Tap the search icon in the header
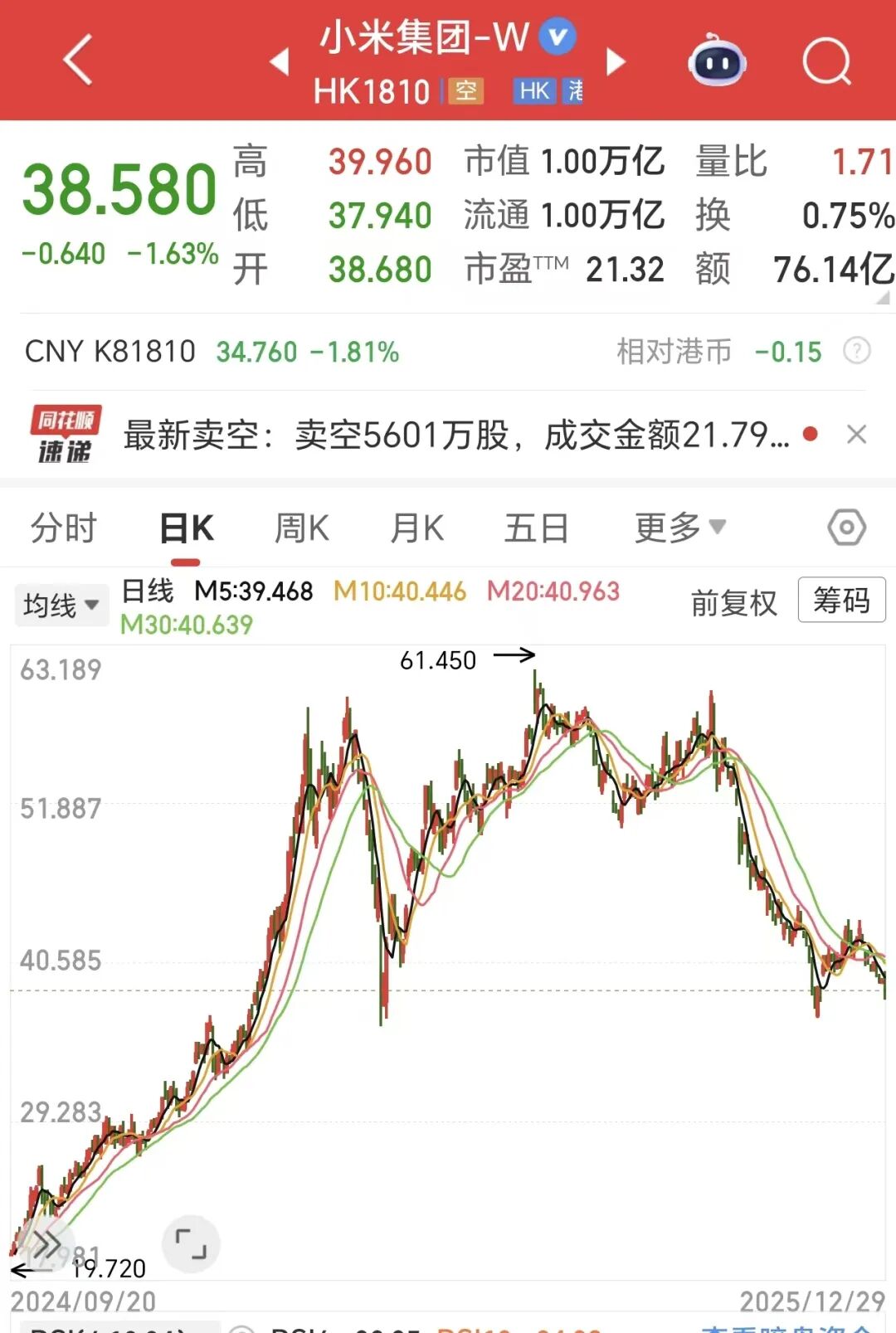Image resolution: width=896 pixels, height=1333 pixels. point(825,61)
